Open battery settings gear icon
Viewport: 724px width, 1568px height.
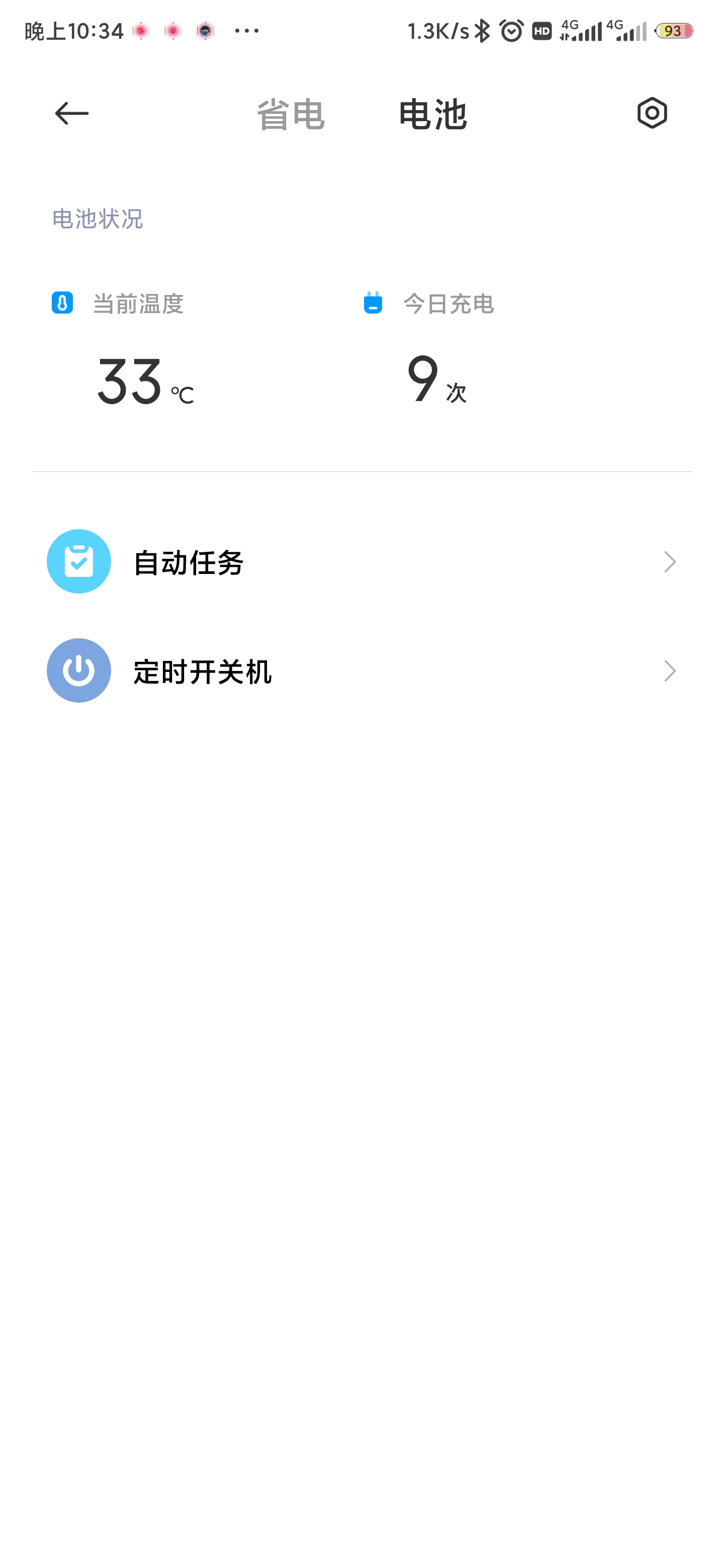(x=652, y=113)
